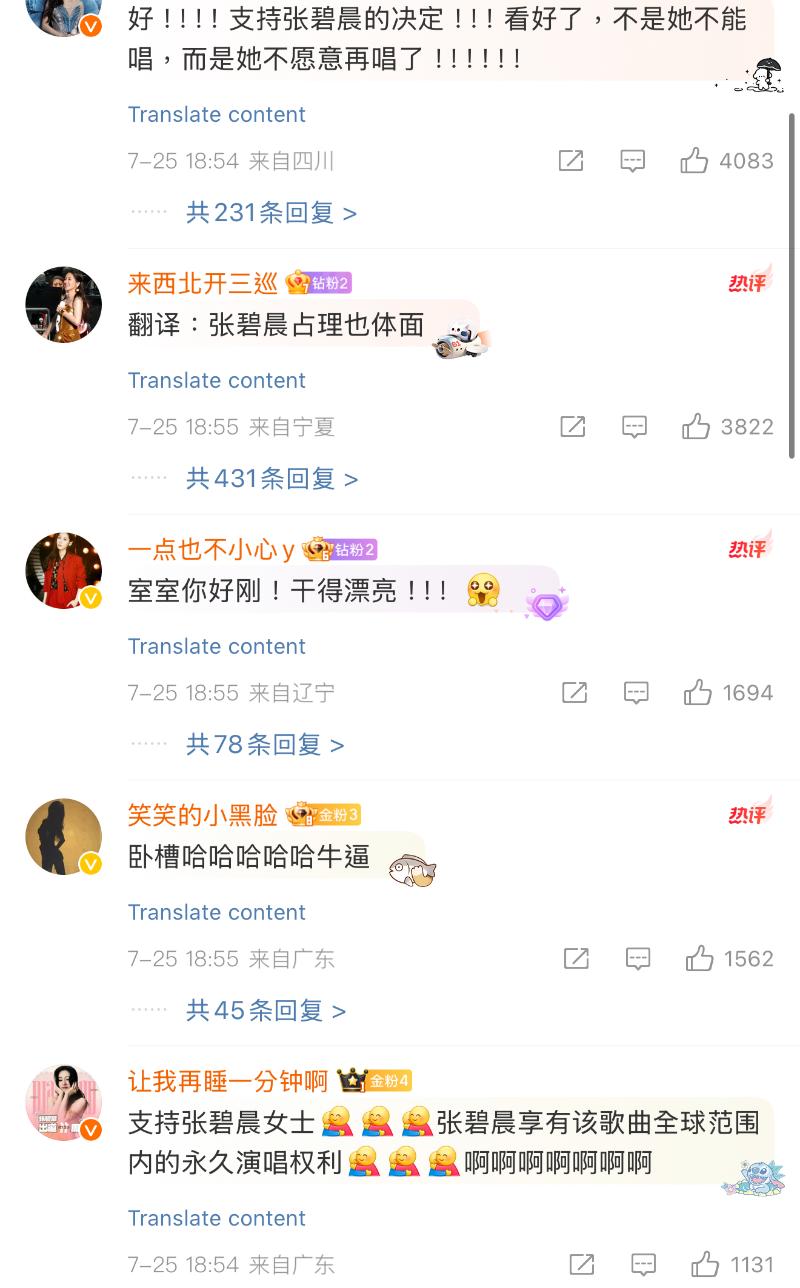View the avatar of 笑笑的小黑脸
Screen dimensions: 800x1288
[63, 837]
